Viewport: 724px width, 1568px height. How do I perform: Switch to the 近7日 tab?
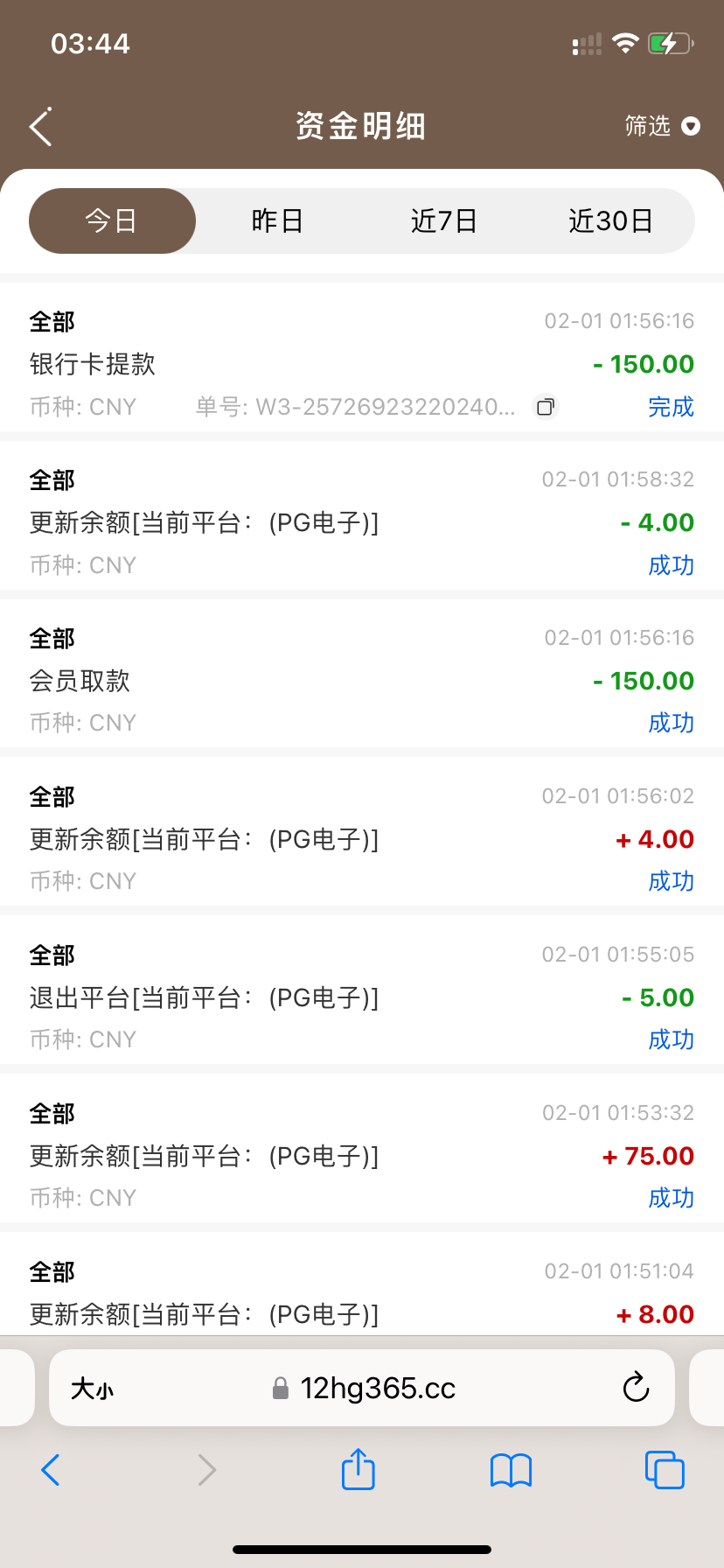[x=443, y=220]
